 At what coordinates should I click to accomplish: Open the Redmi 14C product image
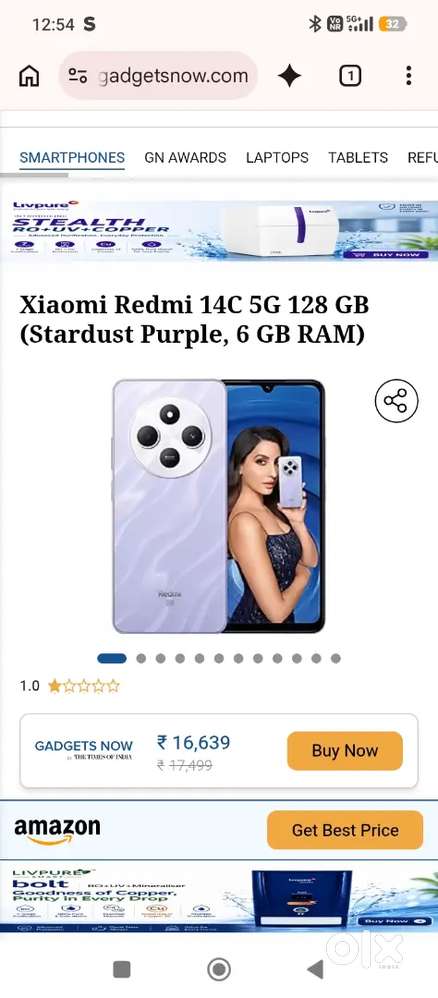[x=218, y=506]
